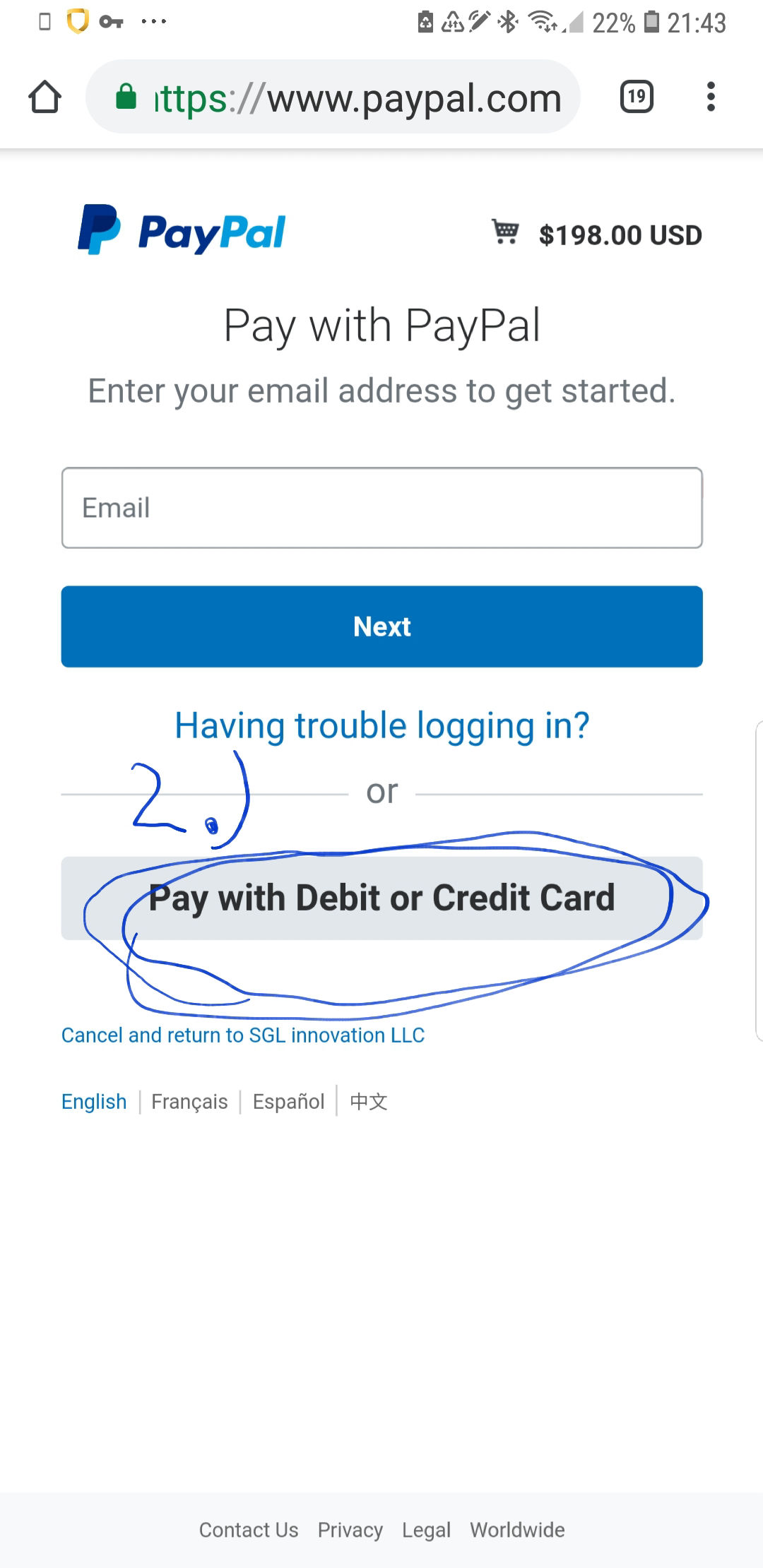Viewport: 763px width, 1568px height.
Task: Select English language
Action: (x=94, y=1102)
